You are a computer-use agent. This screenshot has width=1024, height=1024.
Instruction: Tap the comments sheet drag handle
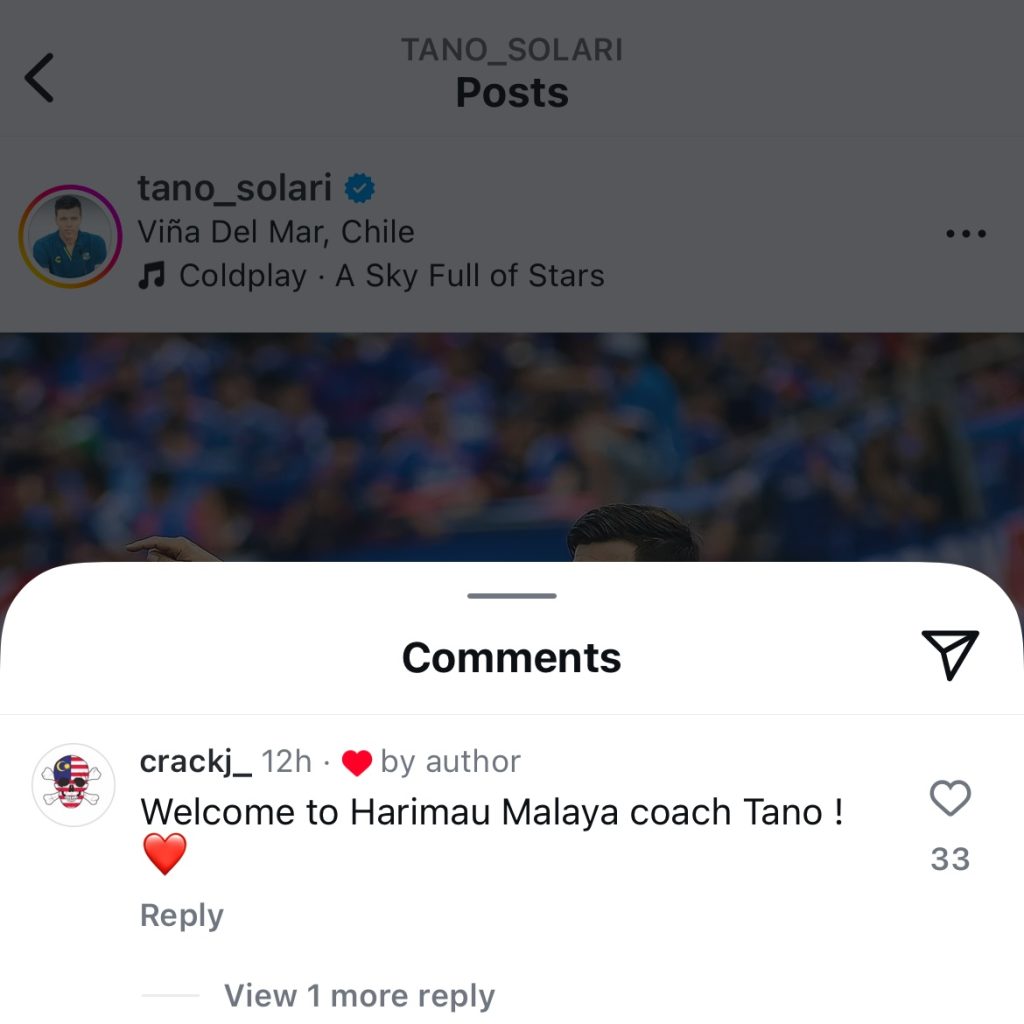coord(511,596)
